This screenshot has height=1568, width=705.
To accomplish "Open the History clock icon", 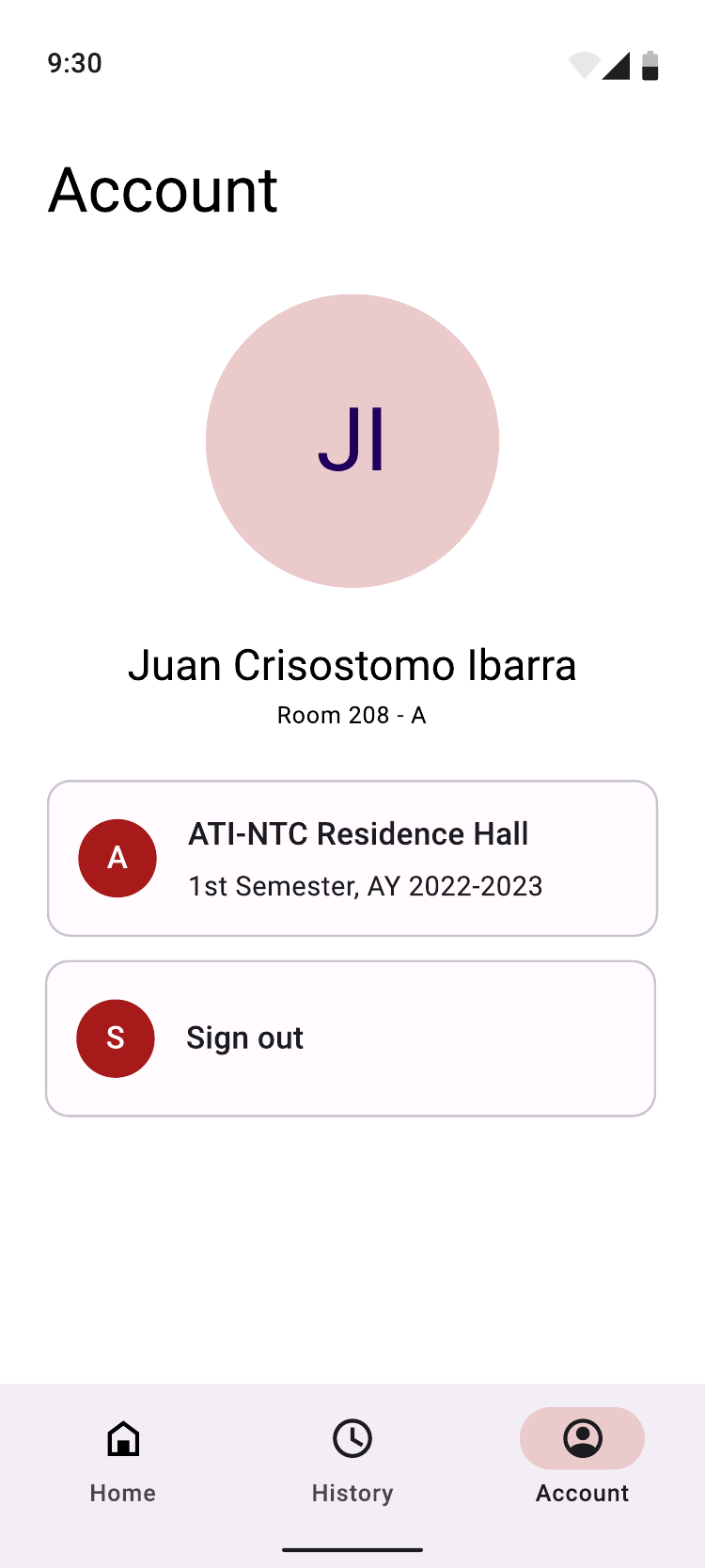I will click(x=352, y=1439).
